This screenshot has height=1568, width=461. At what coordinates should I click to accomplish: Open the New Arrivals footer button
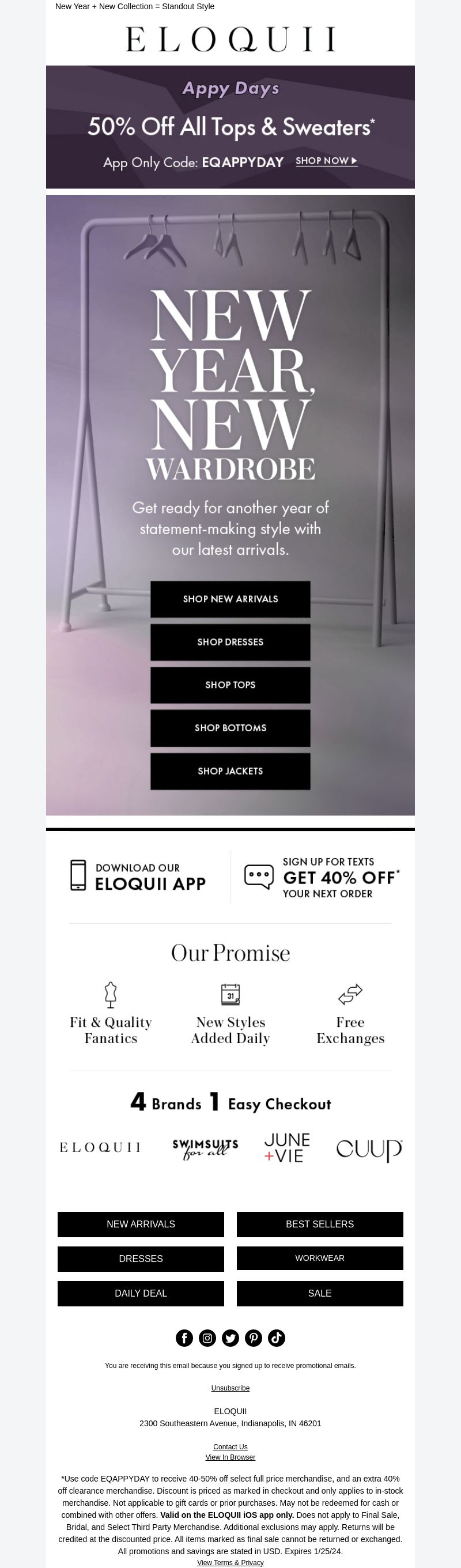[141, 1224]
